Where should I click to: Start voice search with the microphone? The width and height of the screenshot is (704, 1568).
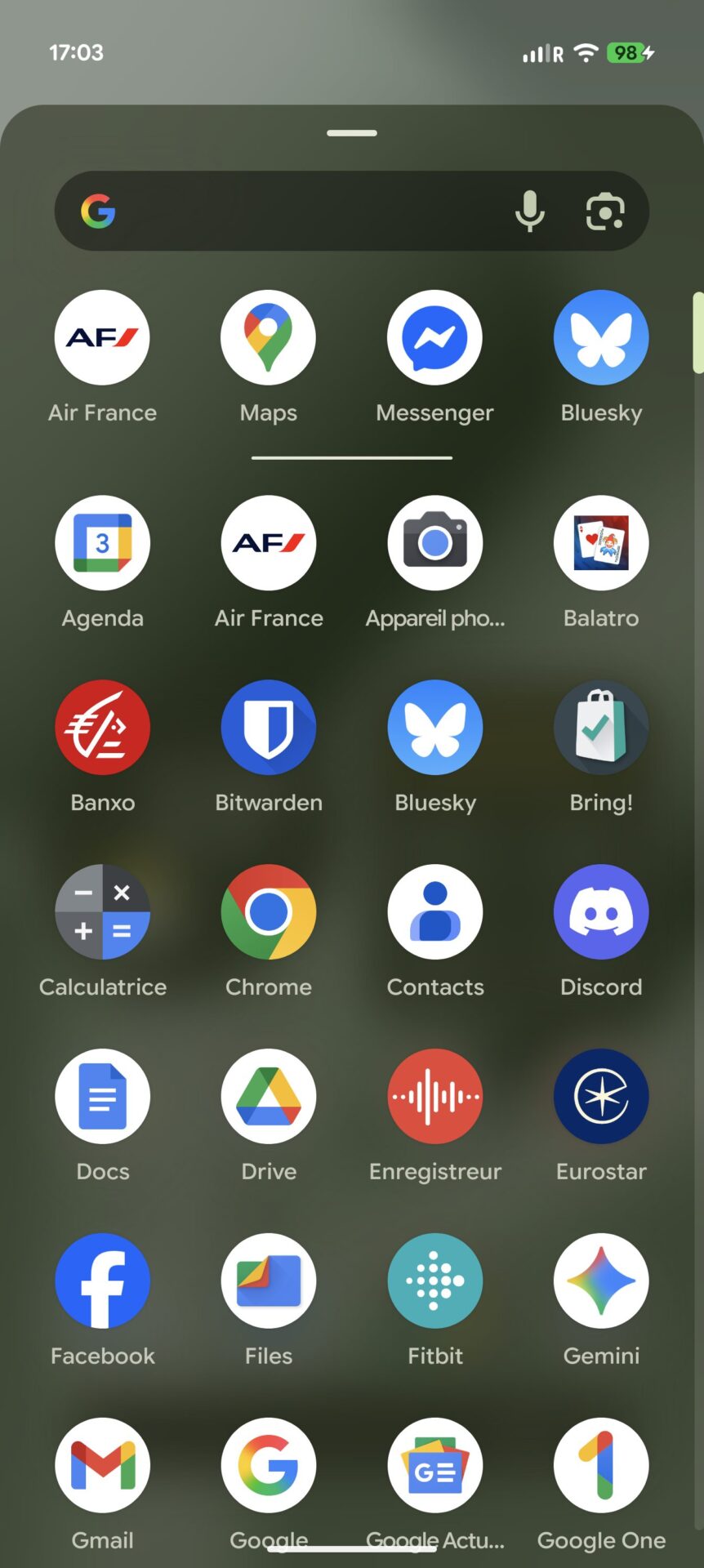[529, 212]
